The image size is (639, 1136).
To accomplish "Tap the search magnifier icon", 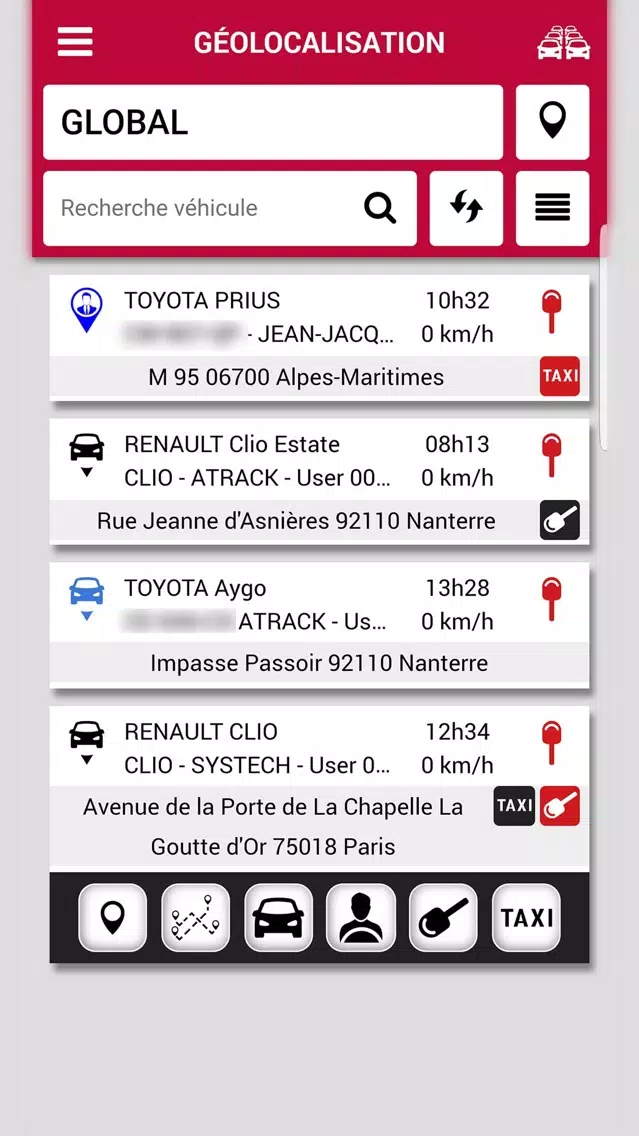I will pyautogui.click(x=380, y=209).
